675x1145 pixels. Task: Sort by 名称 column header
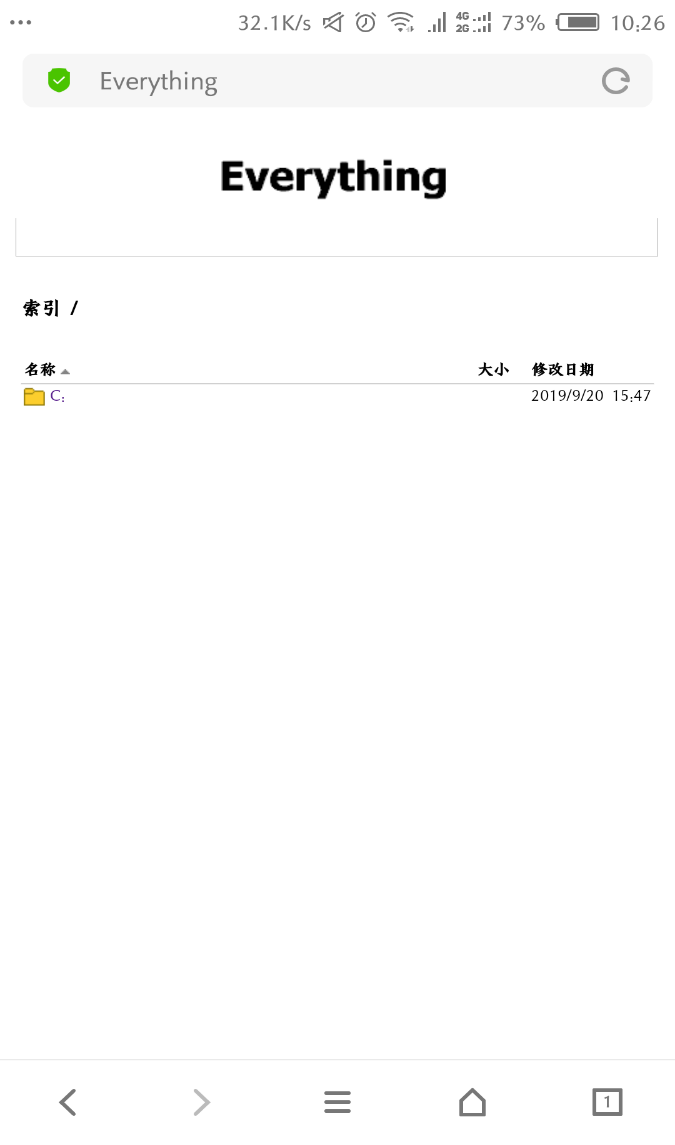(x=40, y=369)
